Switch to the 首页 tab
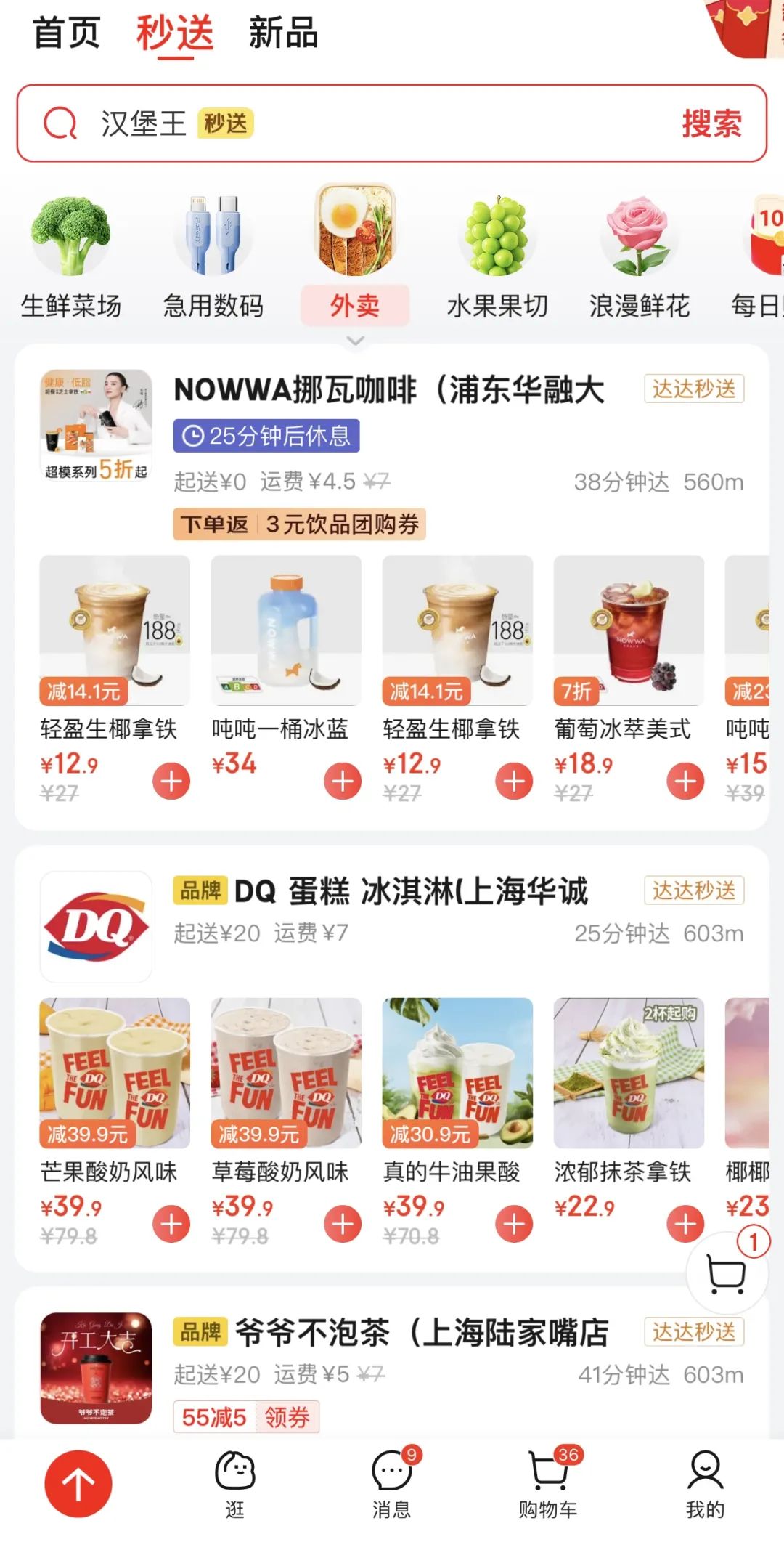Viewport: 784px width, 1542px height. [x=66, y=33]
